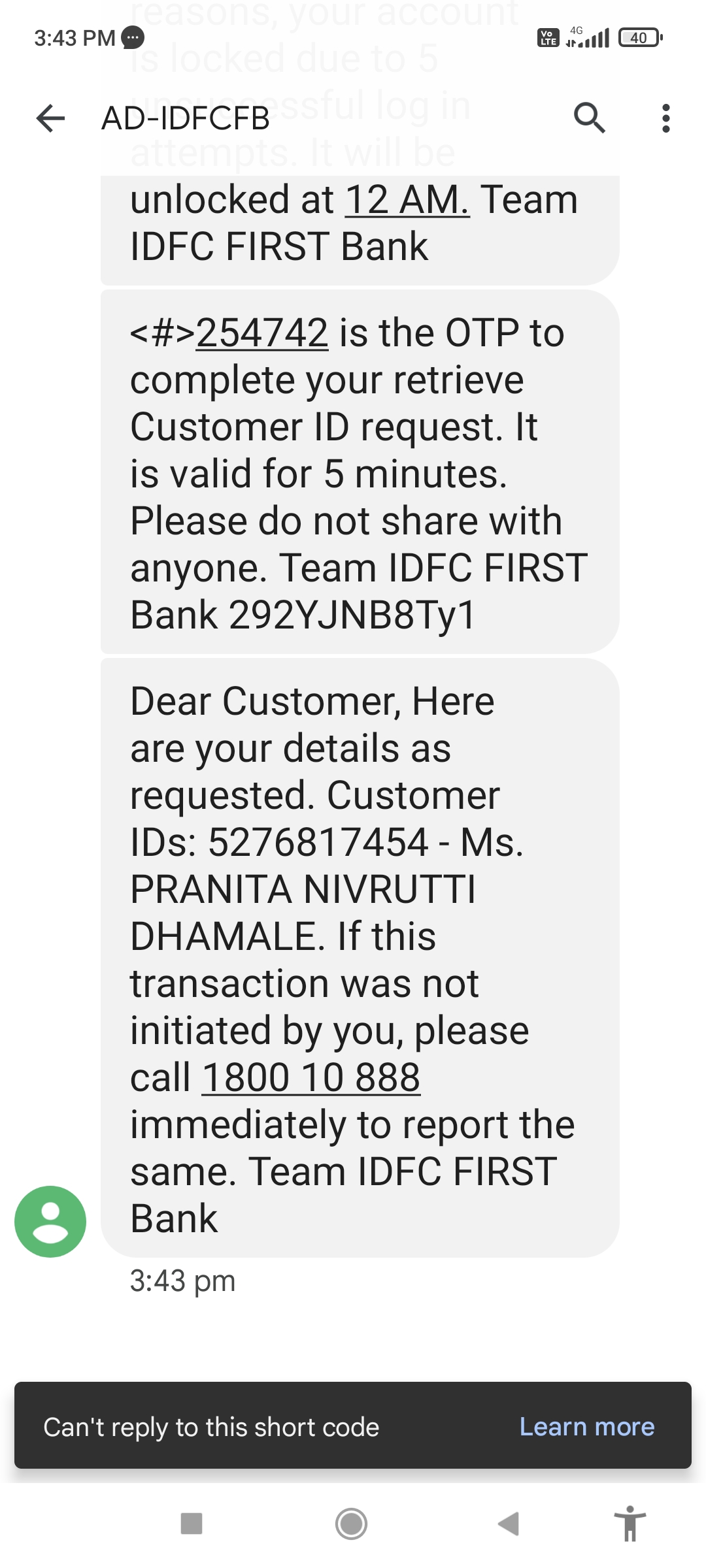Tap the underlined 12 AM time link

point(407,200)
